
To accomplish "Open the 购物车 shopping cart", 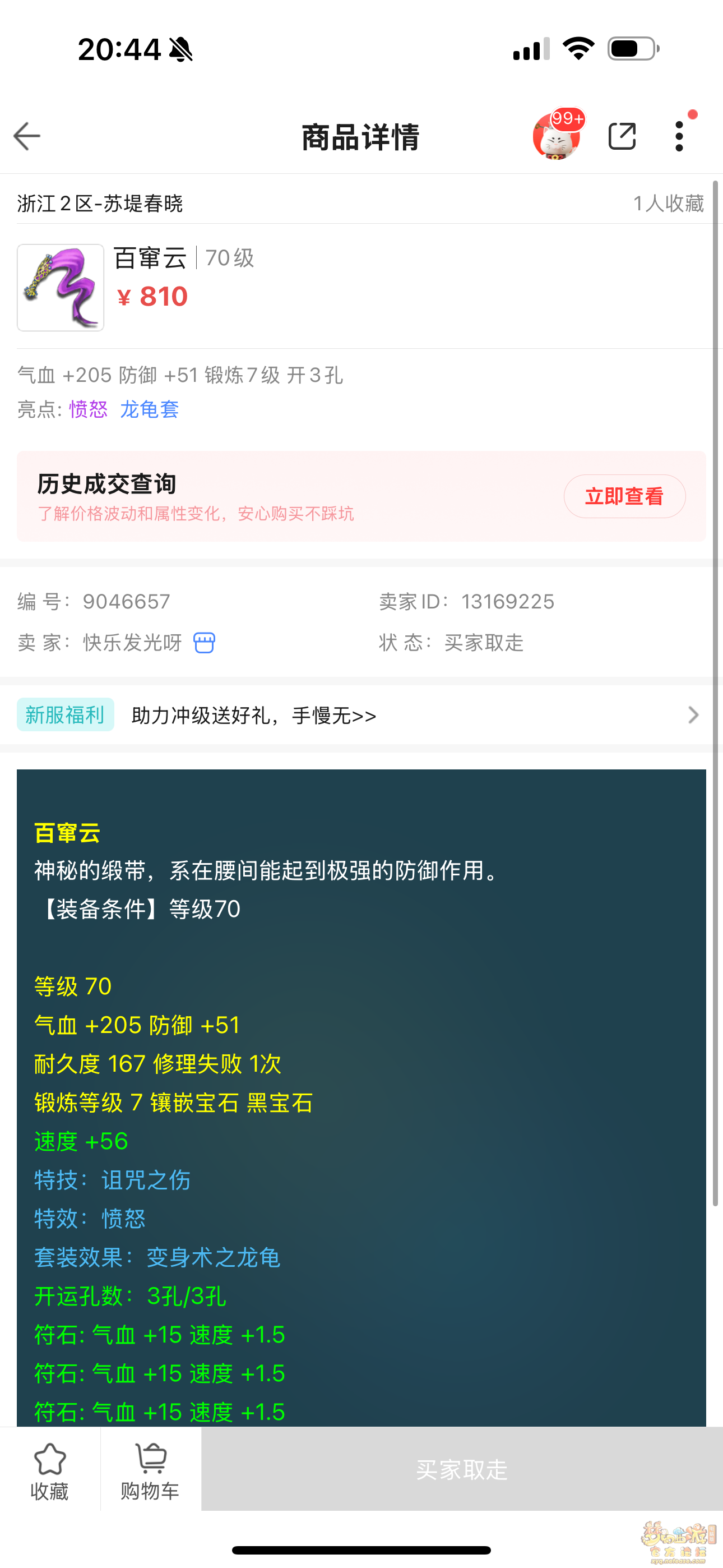I will click(150, 1470).
